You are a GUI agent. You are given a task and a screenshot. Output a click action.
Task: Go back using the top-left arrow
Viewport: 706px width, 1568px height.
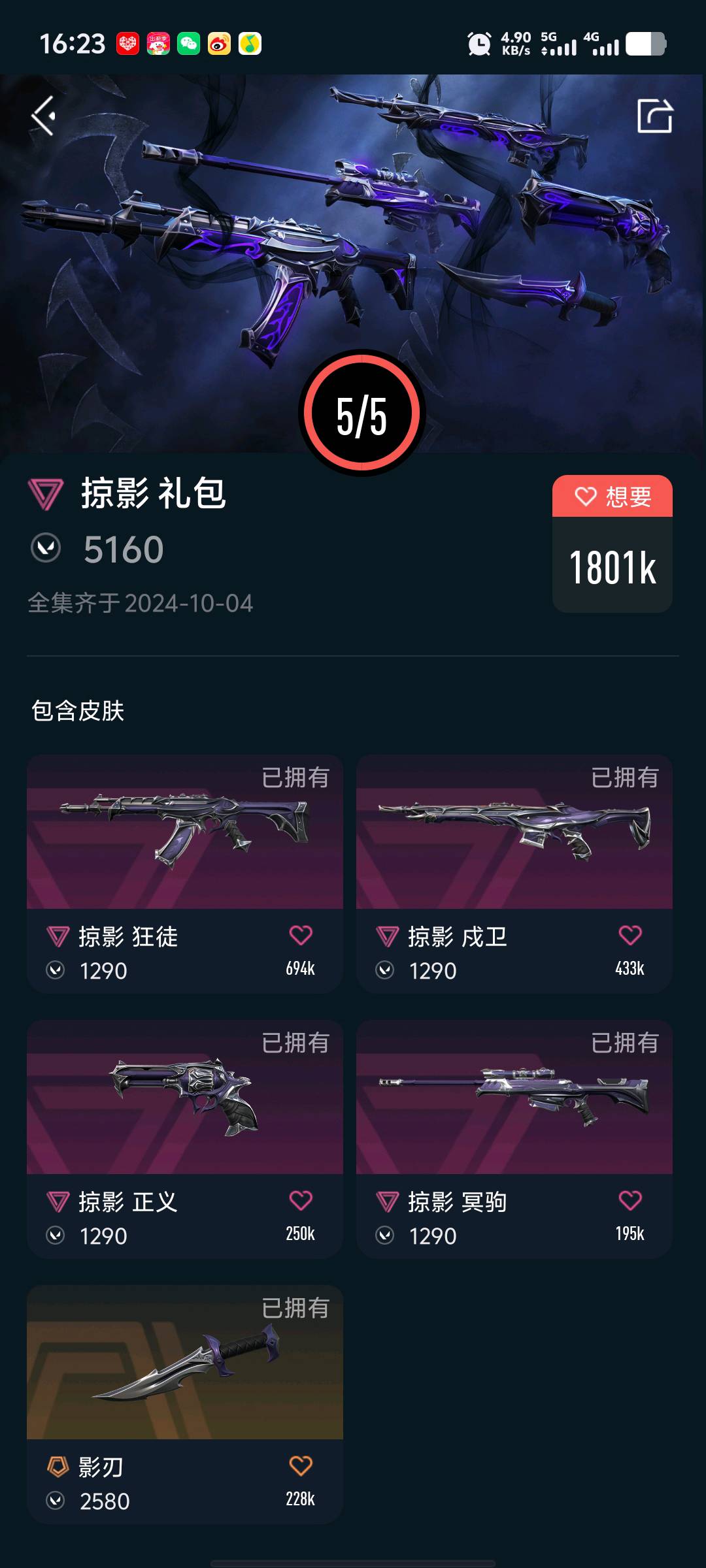coord(43,116)
